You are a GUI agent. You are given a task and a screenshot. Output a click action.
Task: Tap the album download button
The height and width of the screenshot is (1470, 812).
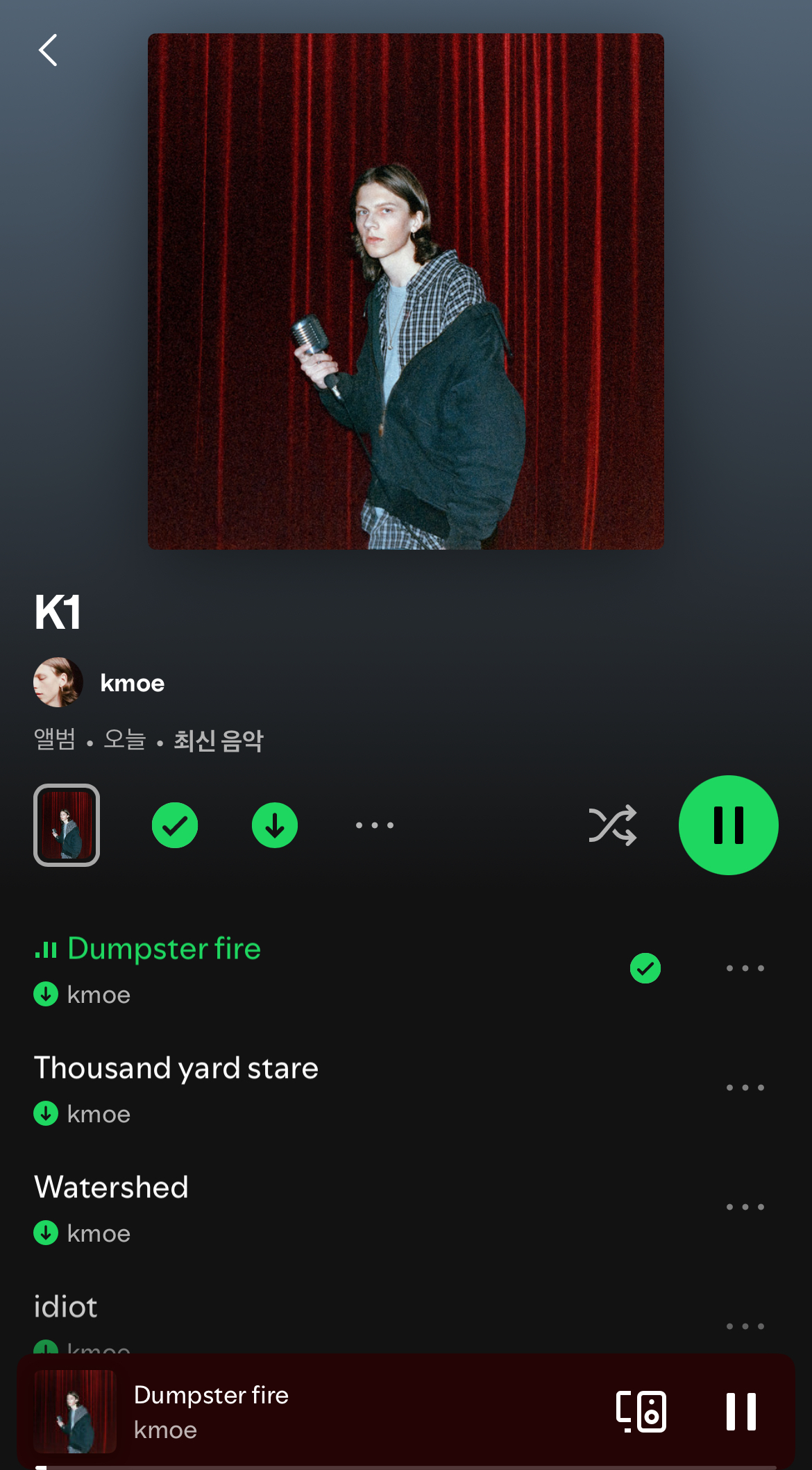point(275,825)
